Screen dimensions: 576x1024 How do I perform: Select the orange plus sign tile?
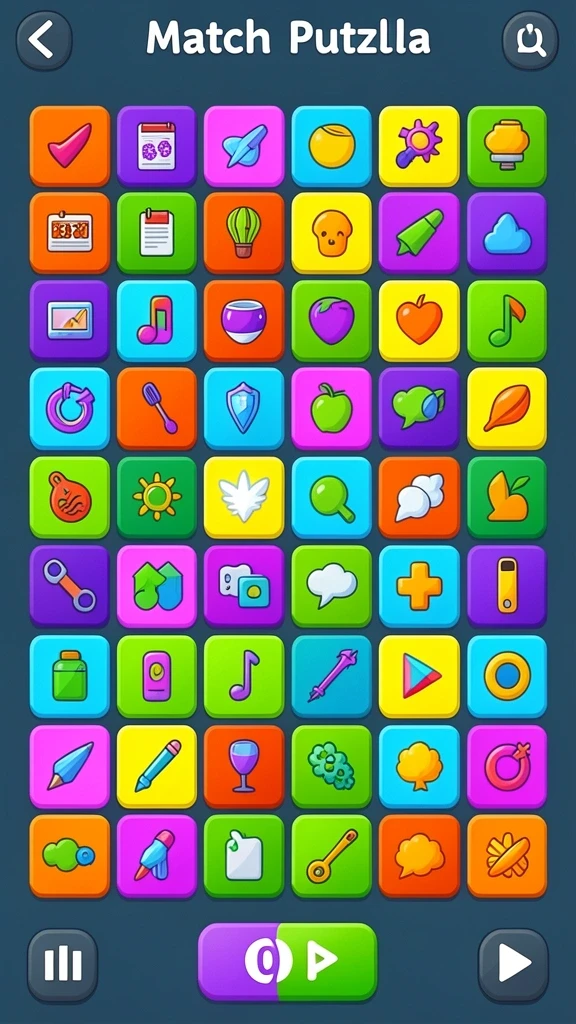(x=419, y=586)
